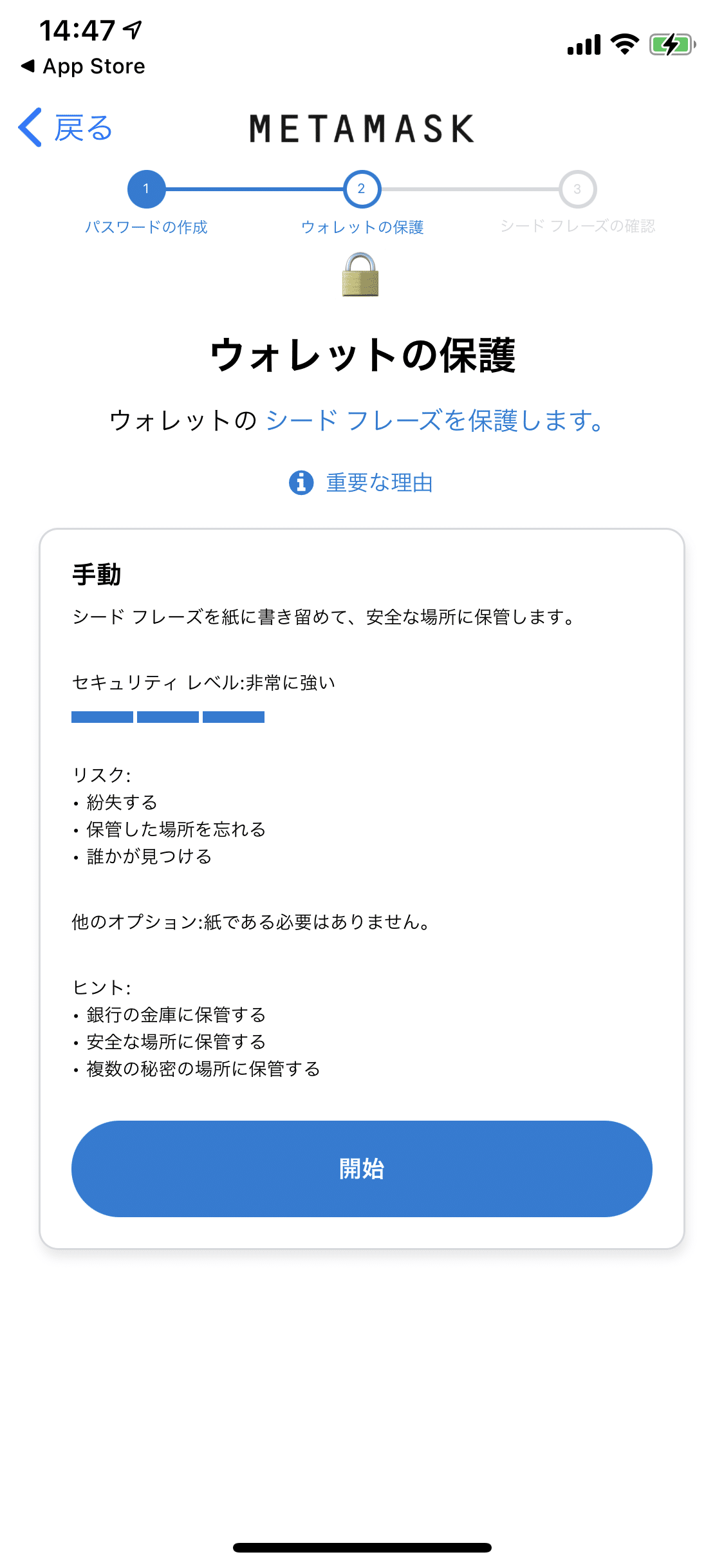Tap the info icon next to 重要な理由
The width and height of the screenshot is (724, 1568).
[x=301, y=483]
